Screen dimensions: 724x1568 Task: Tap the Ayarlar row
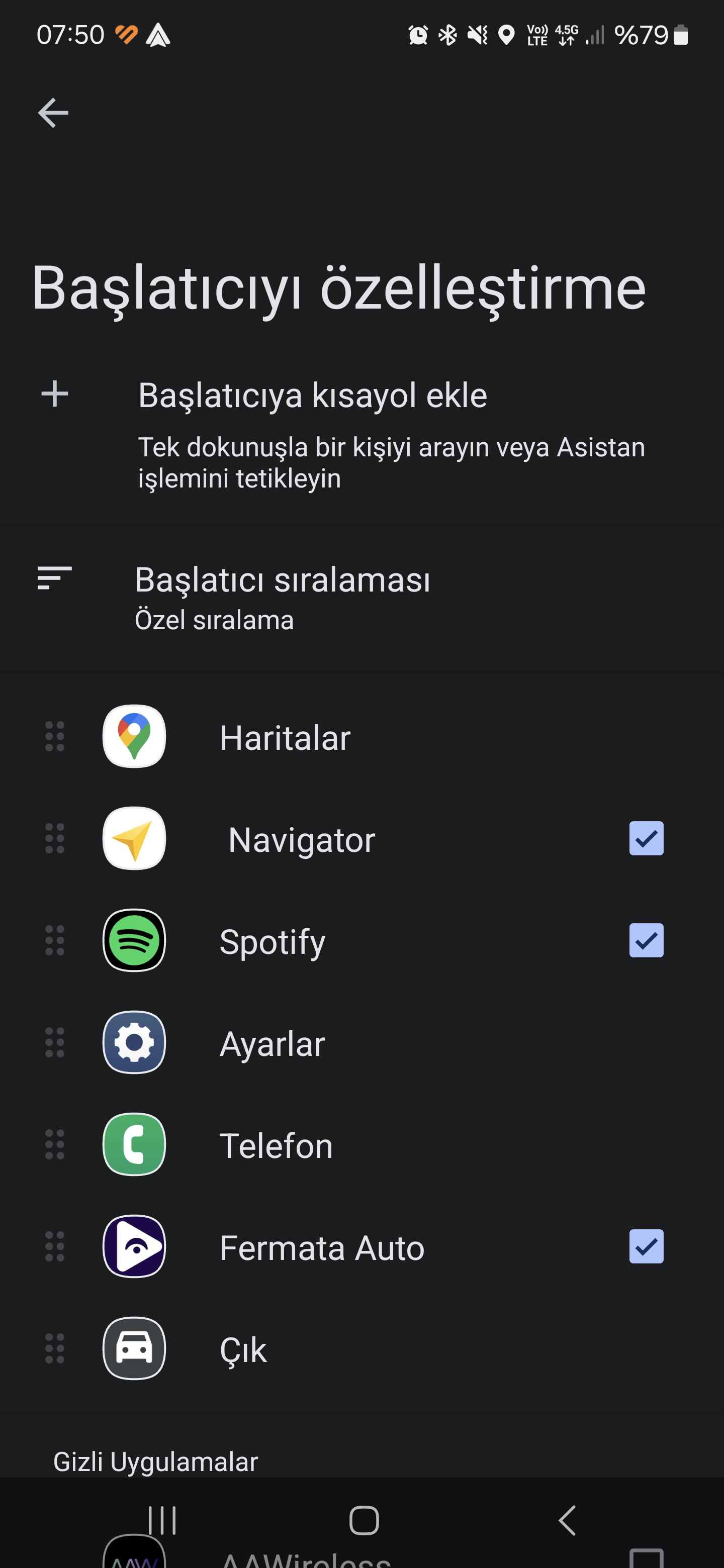(x=361, y=1043)
